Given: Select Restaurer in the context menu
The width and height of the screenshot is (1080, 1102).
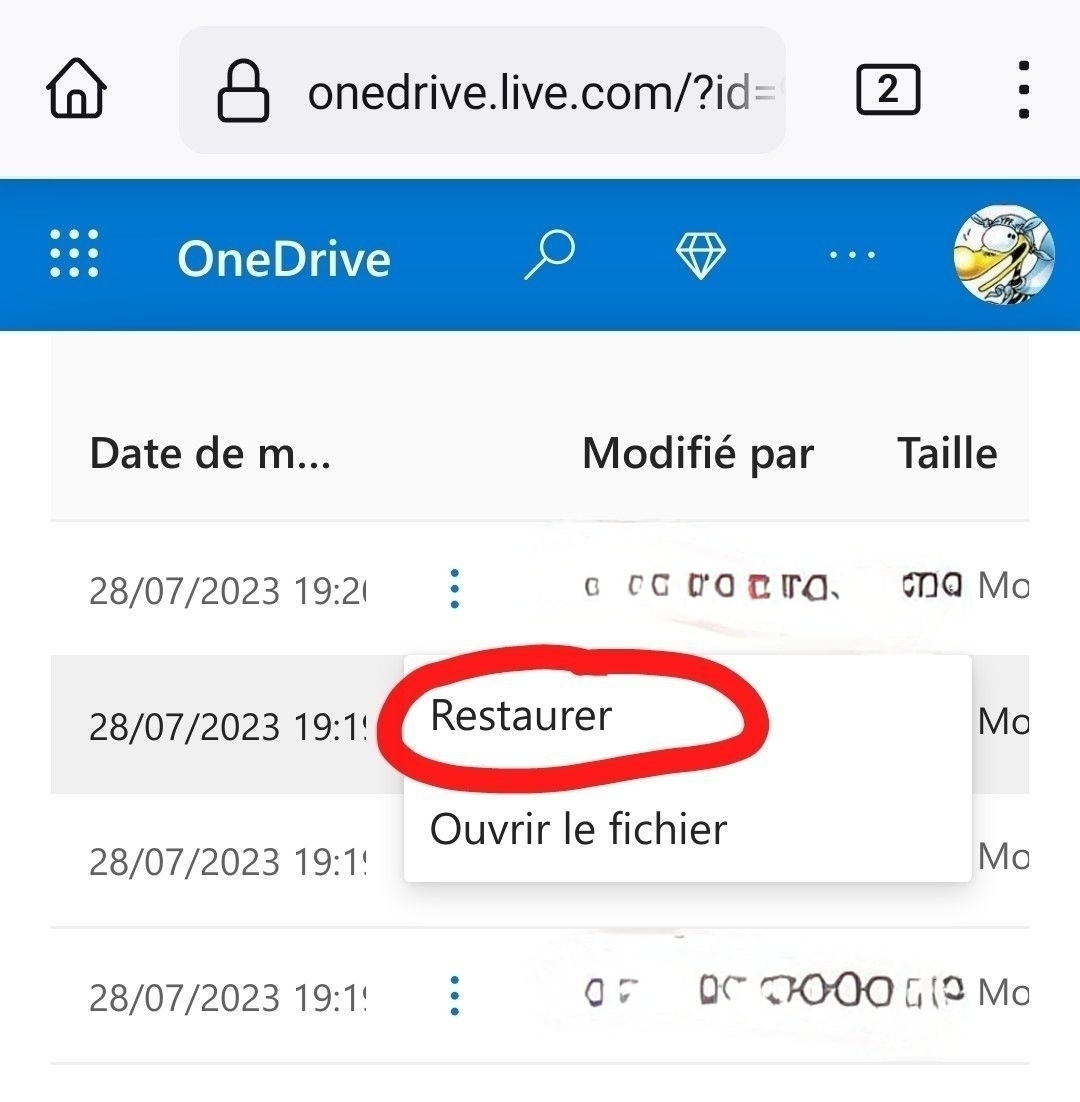Looking at the screenshot, I should click(520, 716).
